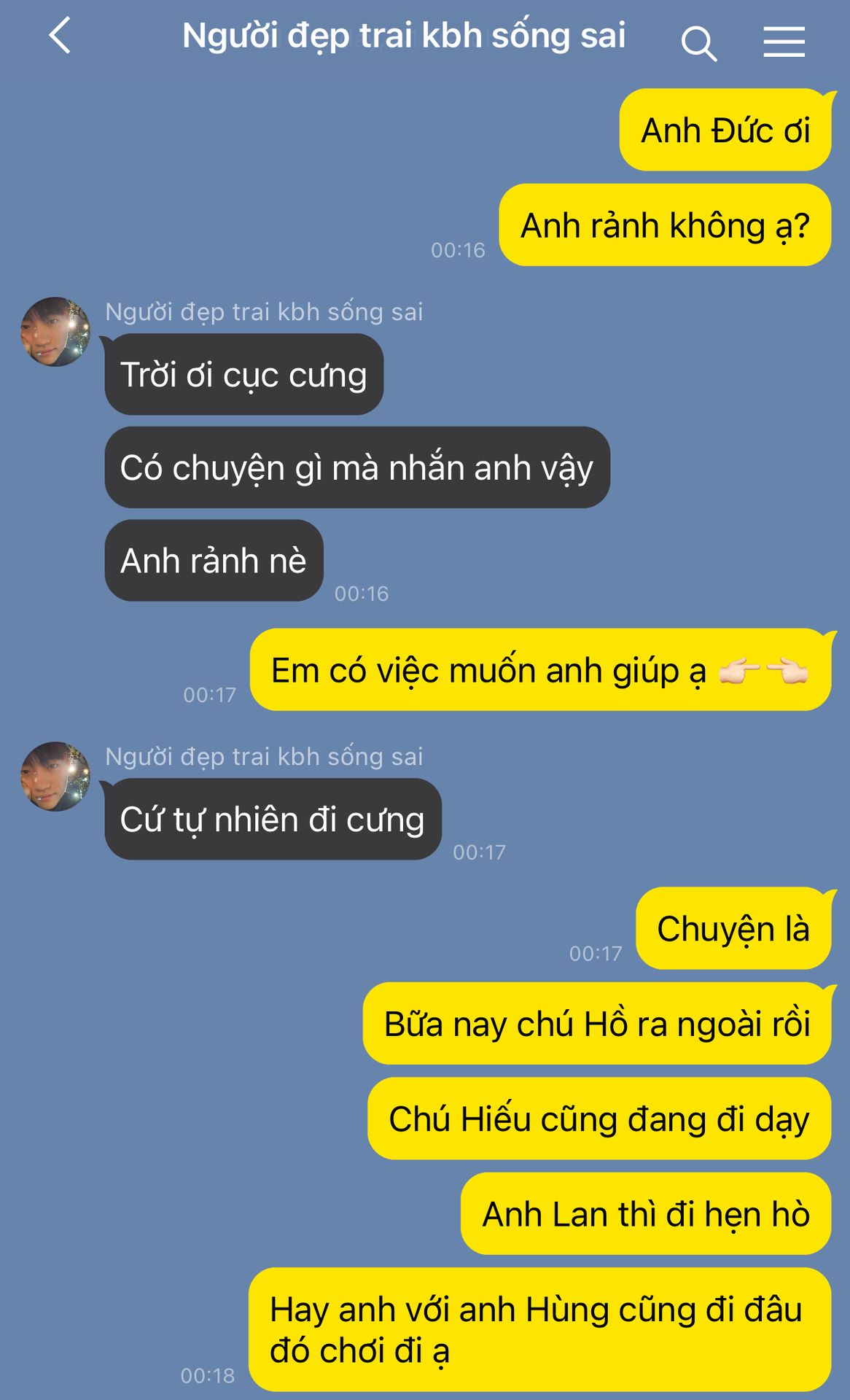Open sender's avatar above 'Trời ơi cục cưng'
The image size is (850, 1400).
(x=55, y=332)
